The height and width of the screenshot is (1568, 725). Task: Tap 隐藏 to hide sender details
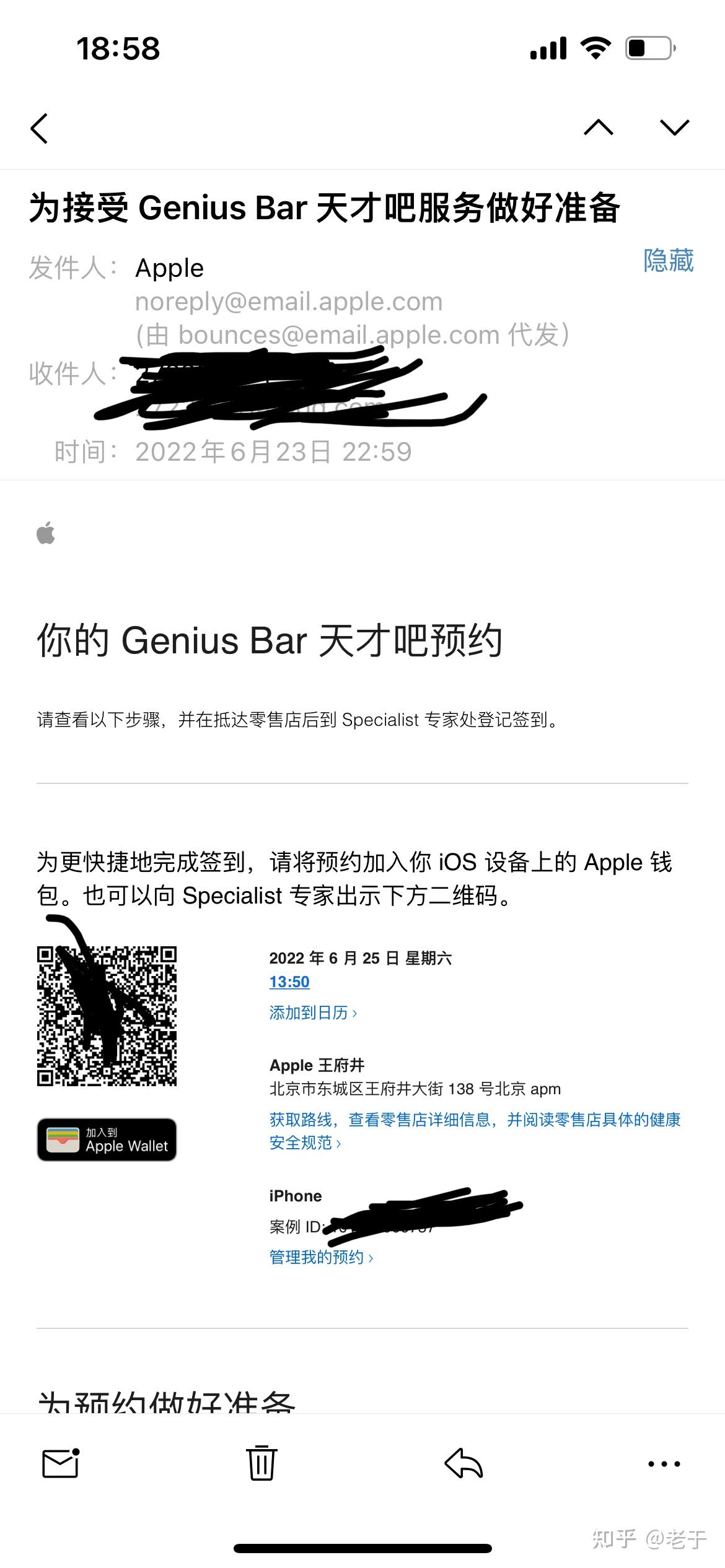pos(668,260)
